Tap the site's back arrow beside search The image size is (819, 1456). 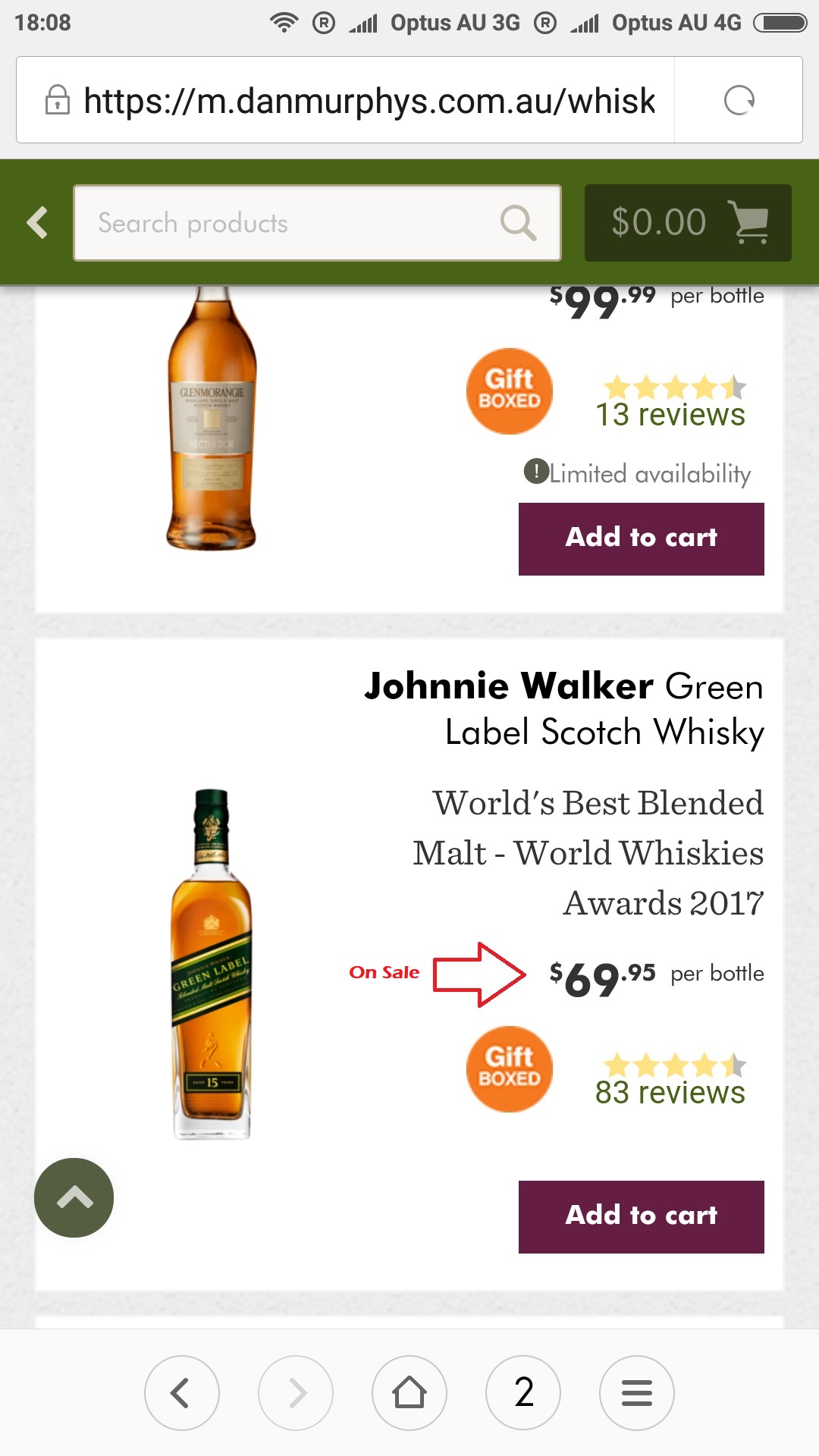[38, 223]
